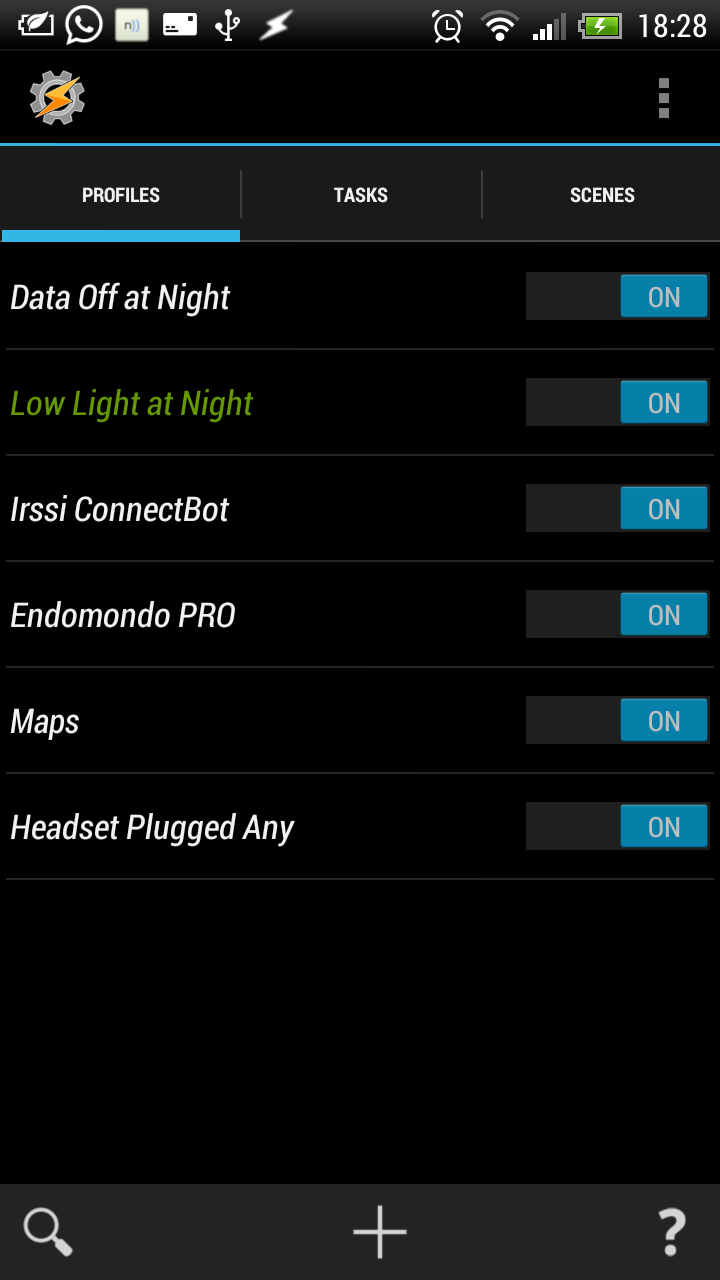Add a new profile
720x1280 pixels.
(380, 1231)
